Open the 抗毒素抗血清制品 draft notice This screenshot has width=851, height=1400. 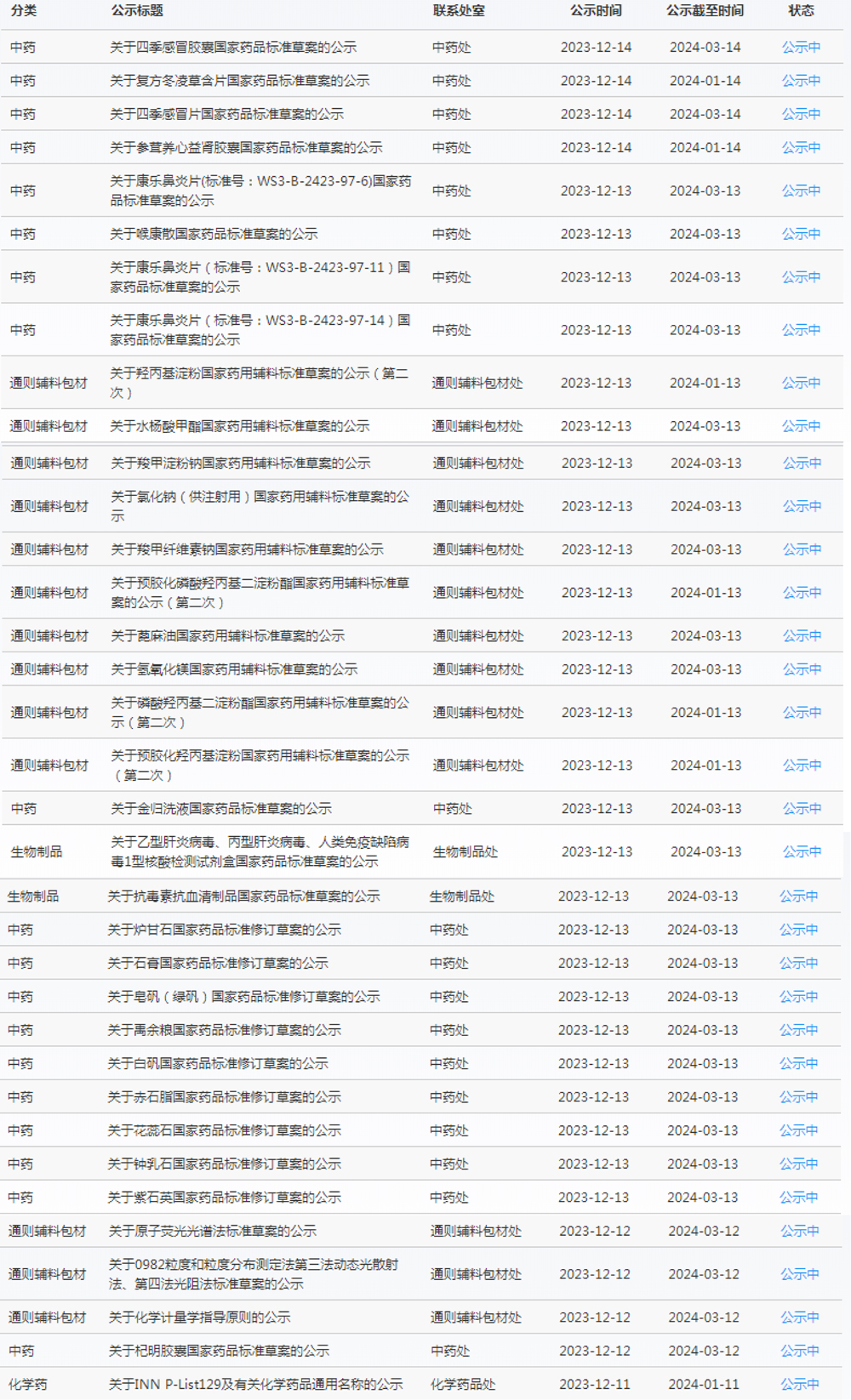click(243, 896)
